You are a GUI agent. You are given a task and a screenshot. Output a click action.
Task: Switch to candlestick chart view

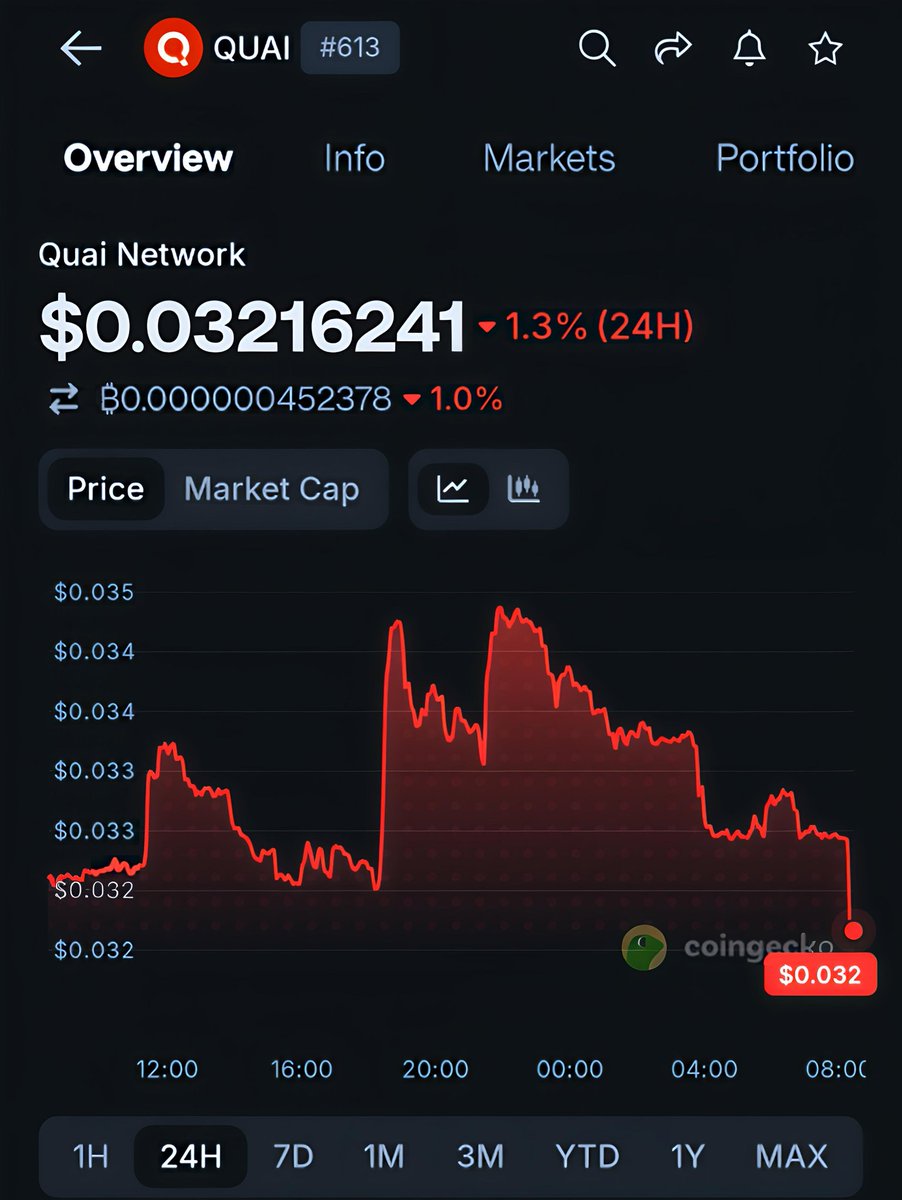[x=524, y=489]
